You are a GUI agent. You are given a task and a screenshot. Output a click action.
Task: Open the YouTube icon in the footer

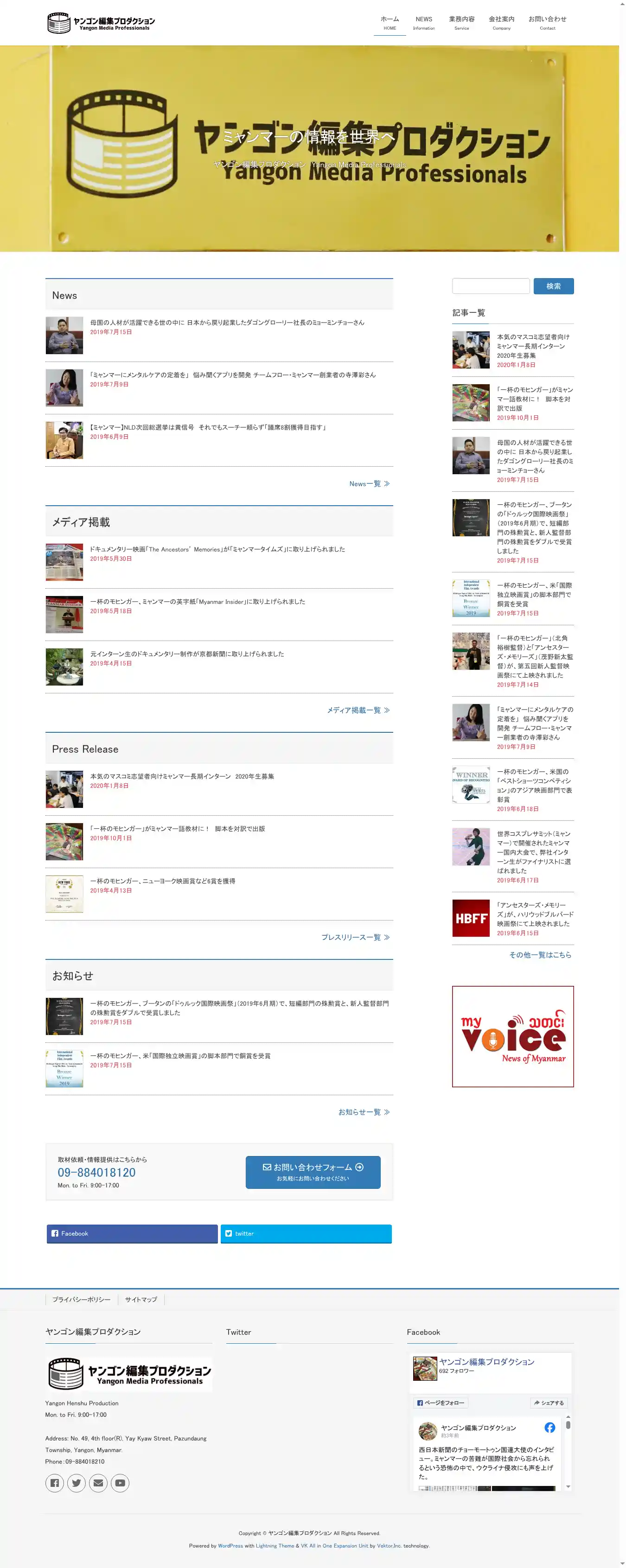120,1483
